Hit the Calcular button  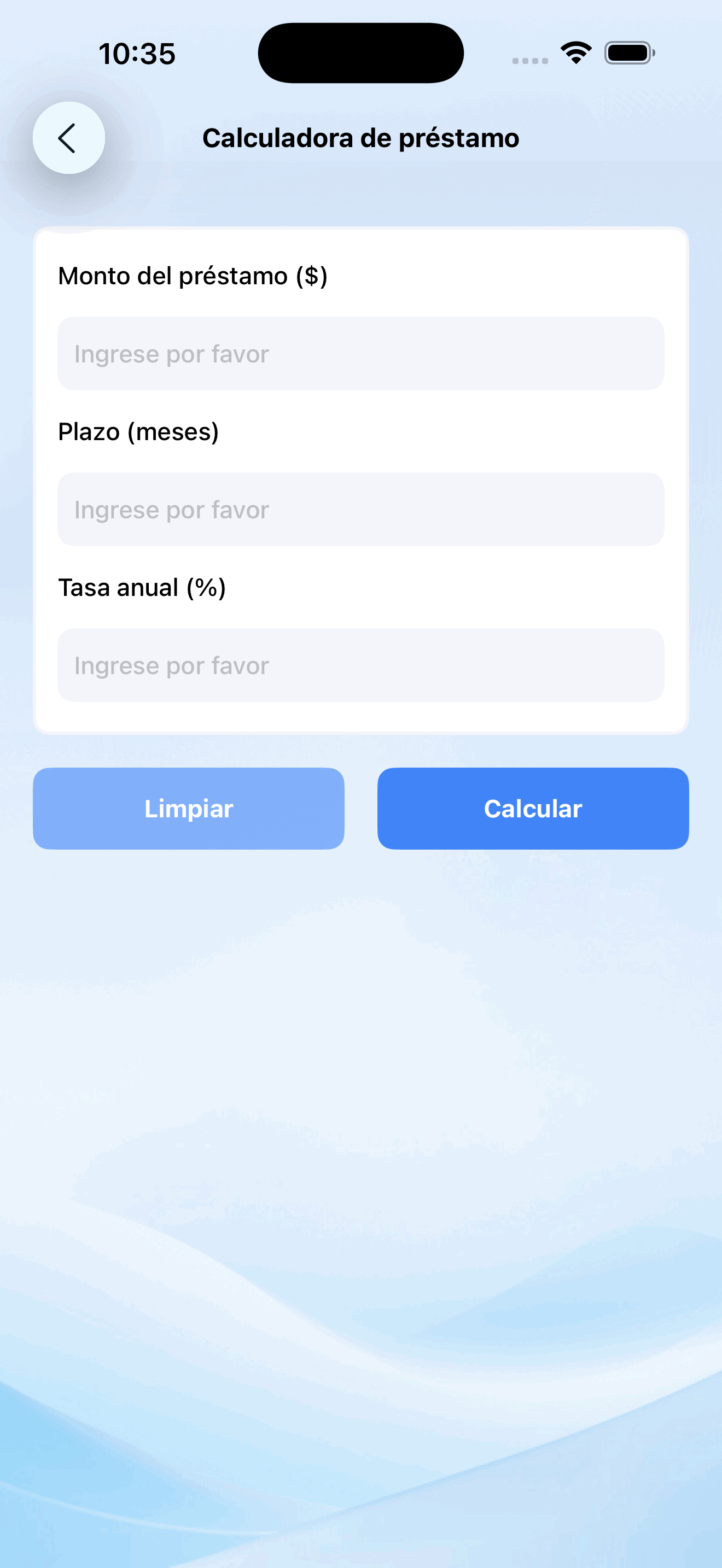(x=533, y=809)
